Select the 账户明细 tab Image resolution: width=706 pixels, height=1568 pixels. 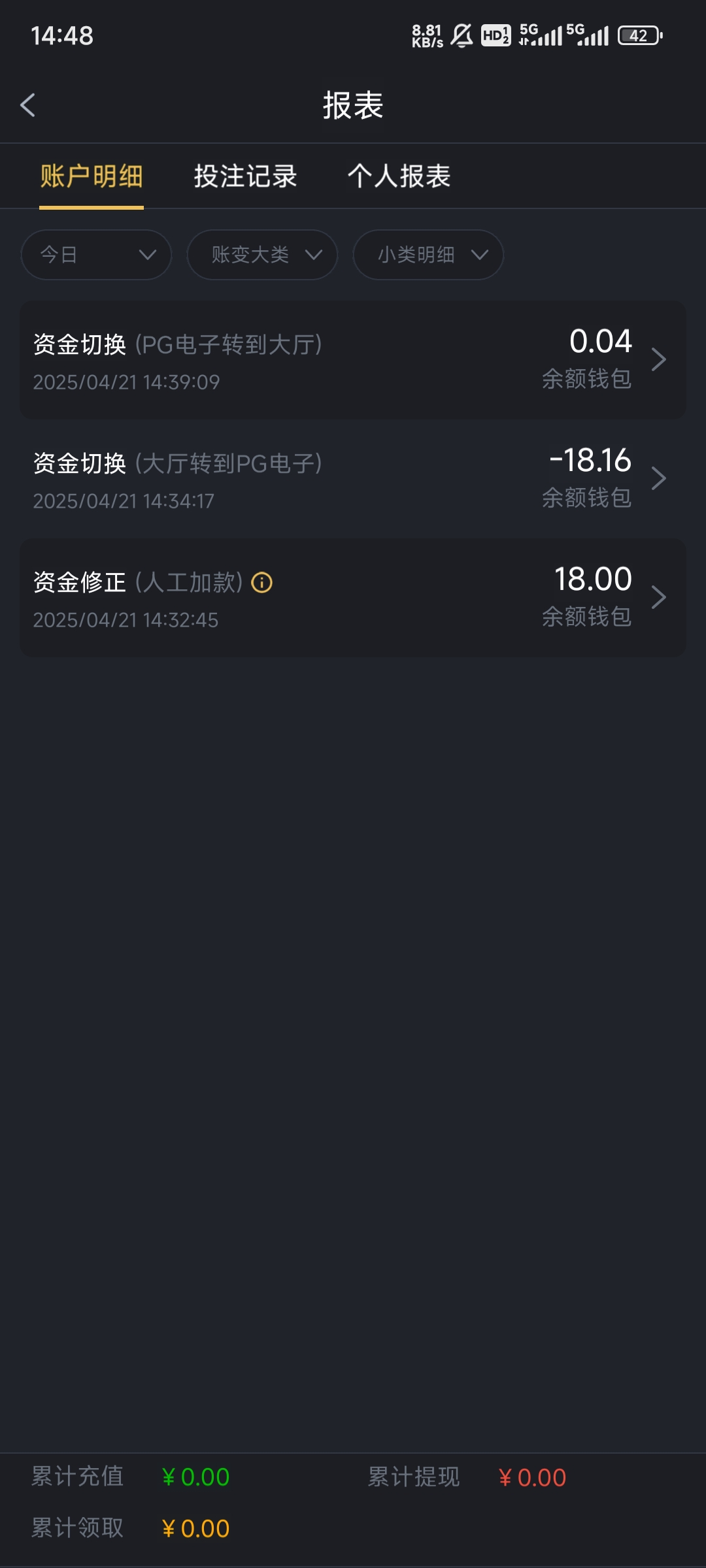tap(92, 176)
